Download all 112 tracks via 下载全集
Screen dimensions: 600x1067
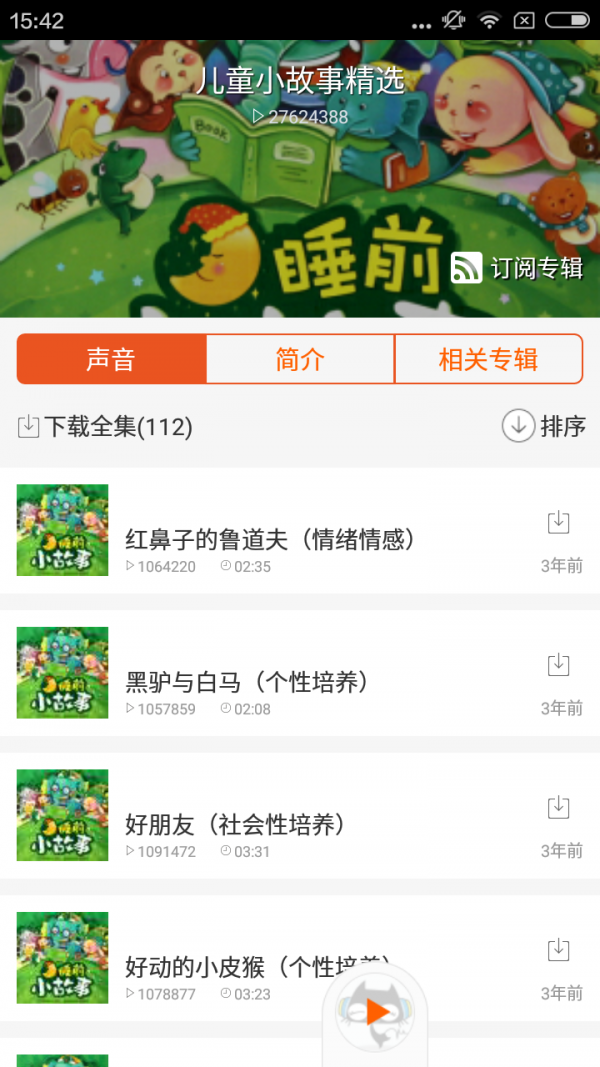(x=105, y=427)
